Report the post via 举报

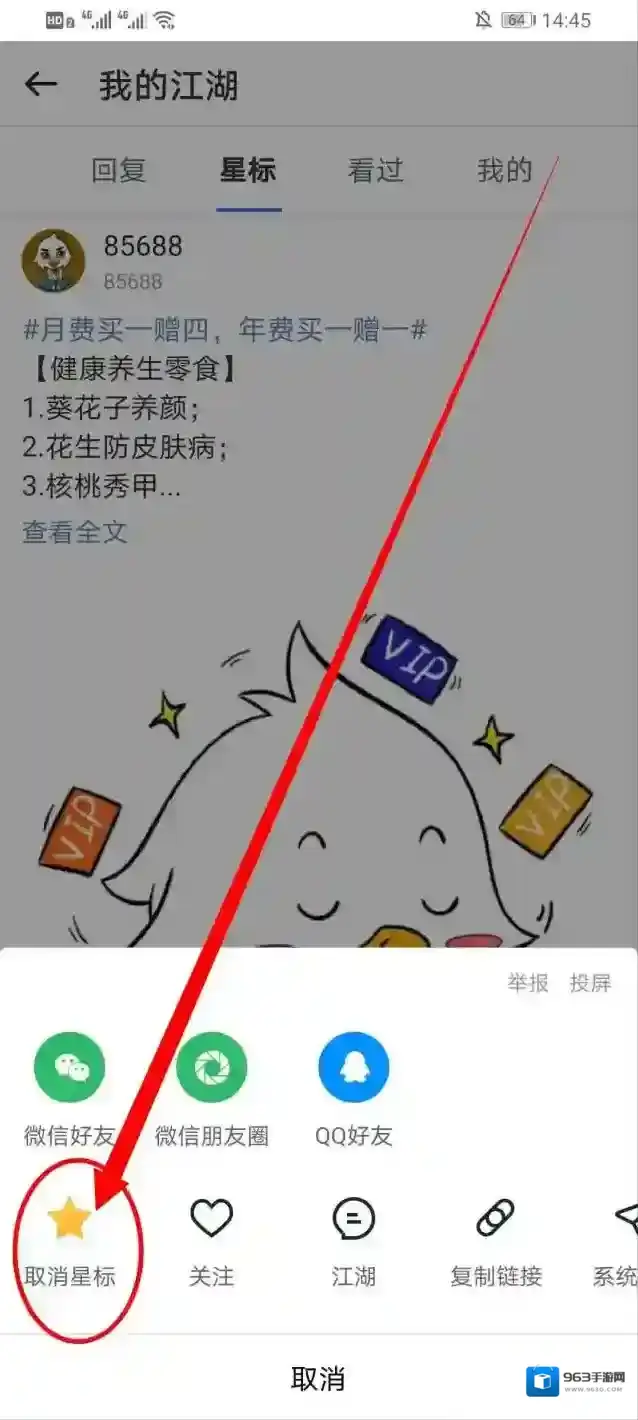click(x=528, y=983)
